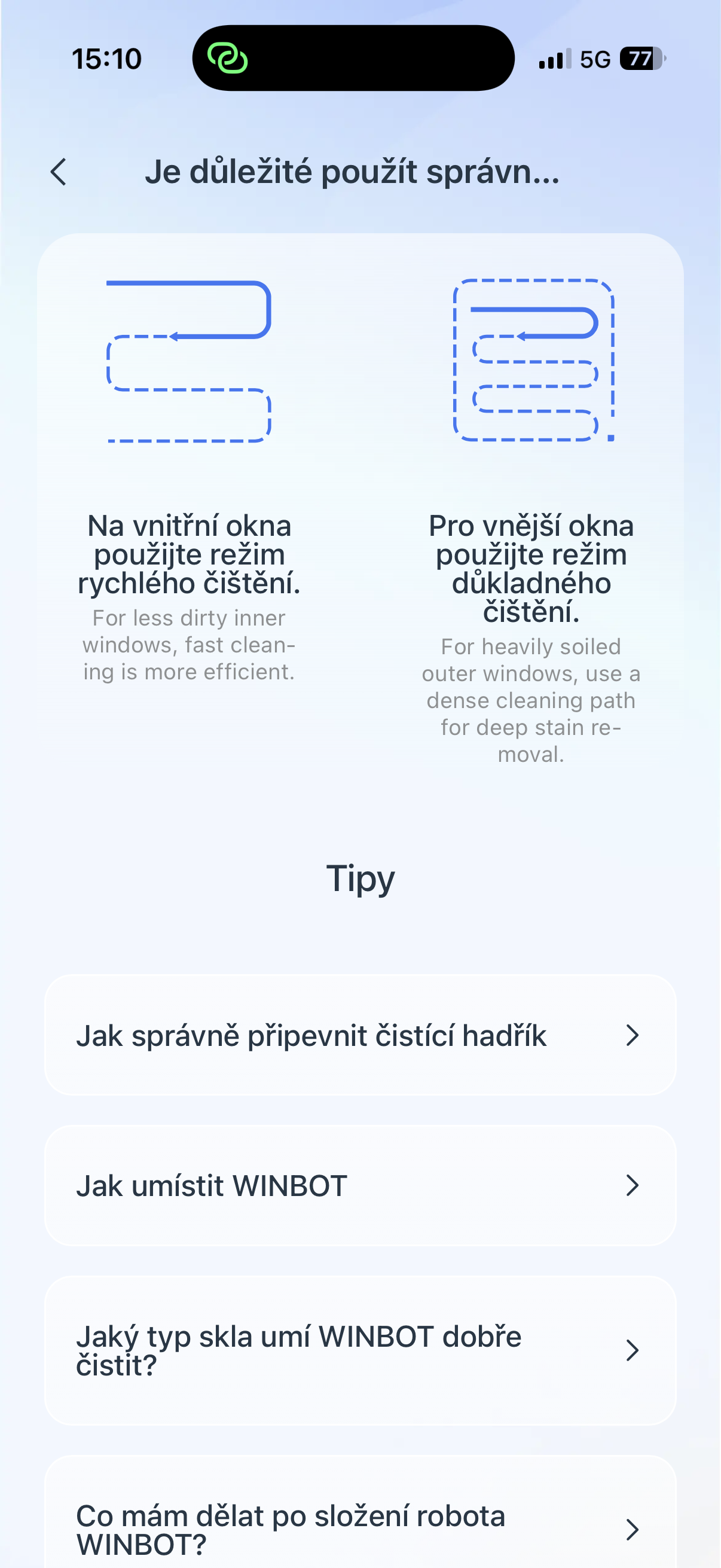Select the quick clean mode description text
The height and width of the screenshot is (1568, 721).
pos(188,643)
